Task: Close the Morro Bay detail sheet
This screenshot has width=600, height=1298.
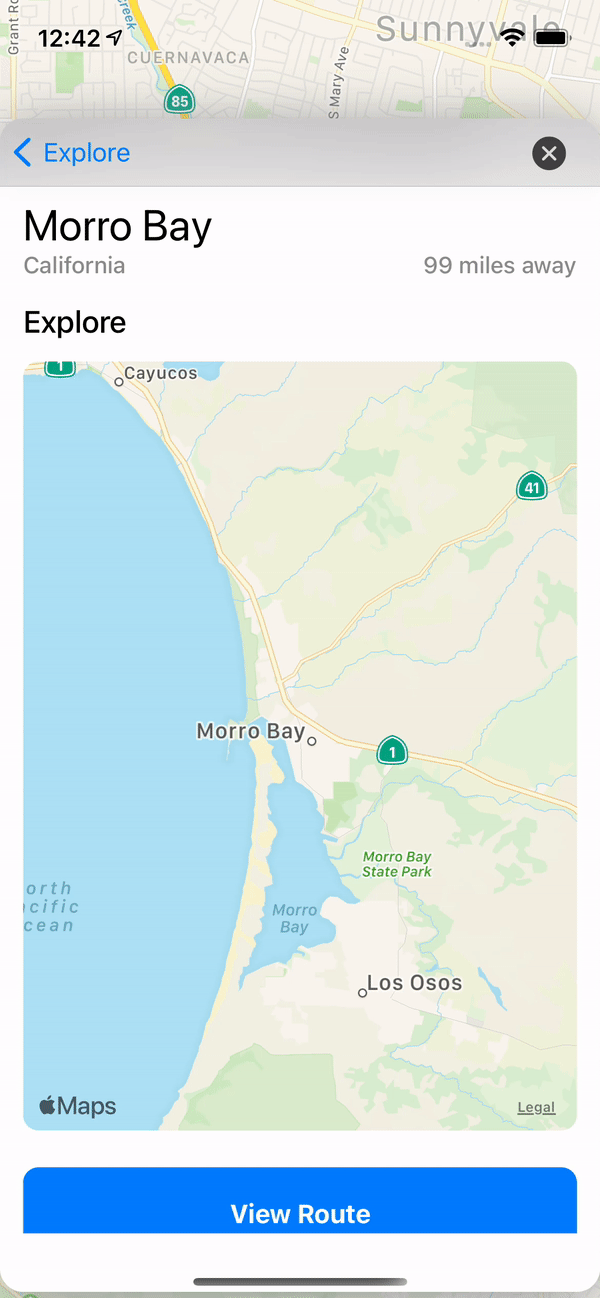Action: click(548, 153)
